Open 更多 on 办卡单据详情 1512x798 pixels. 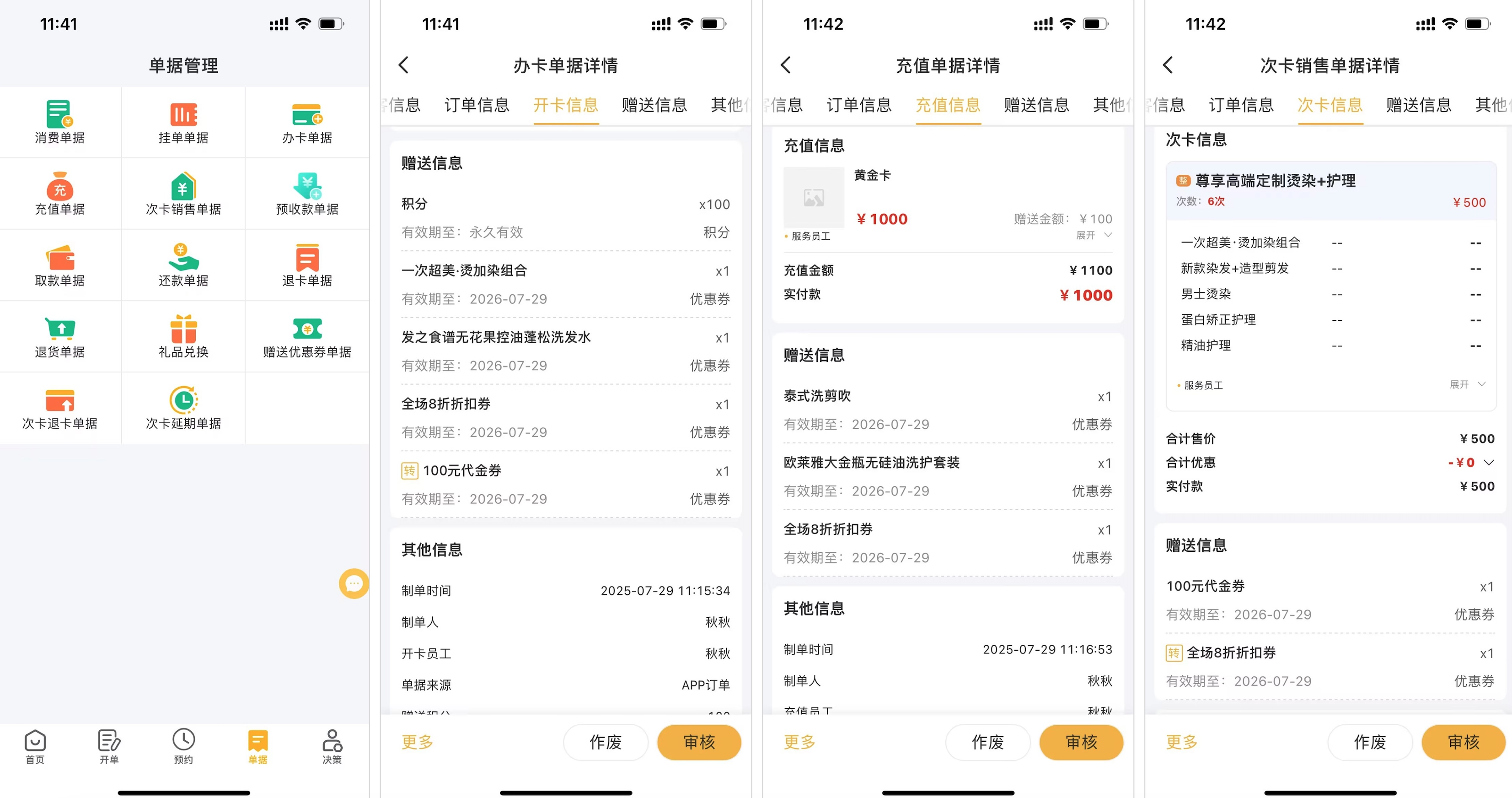click(417, 742)
